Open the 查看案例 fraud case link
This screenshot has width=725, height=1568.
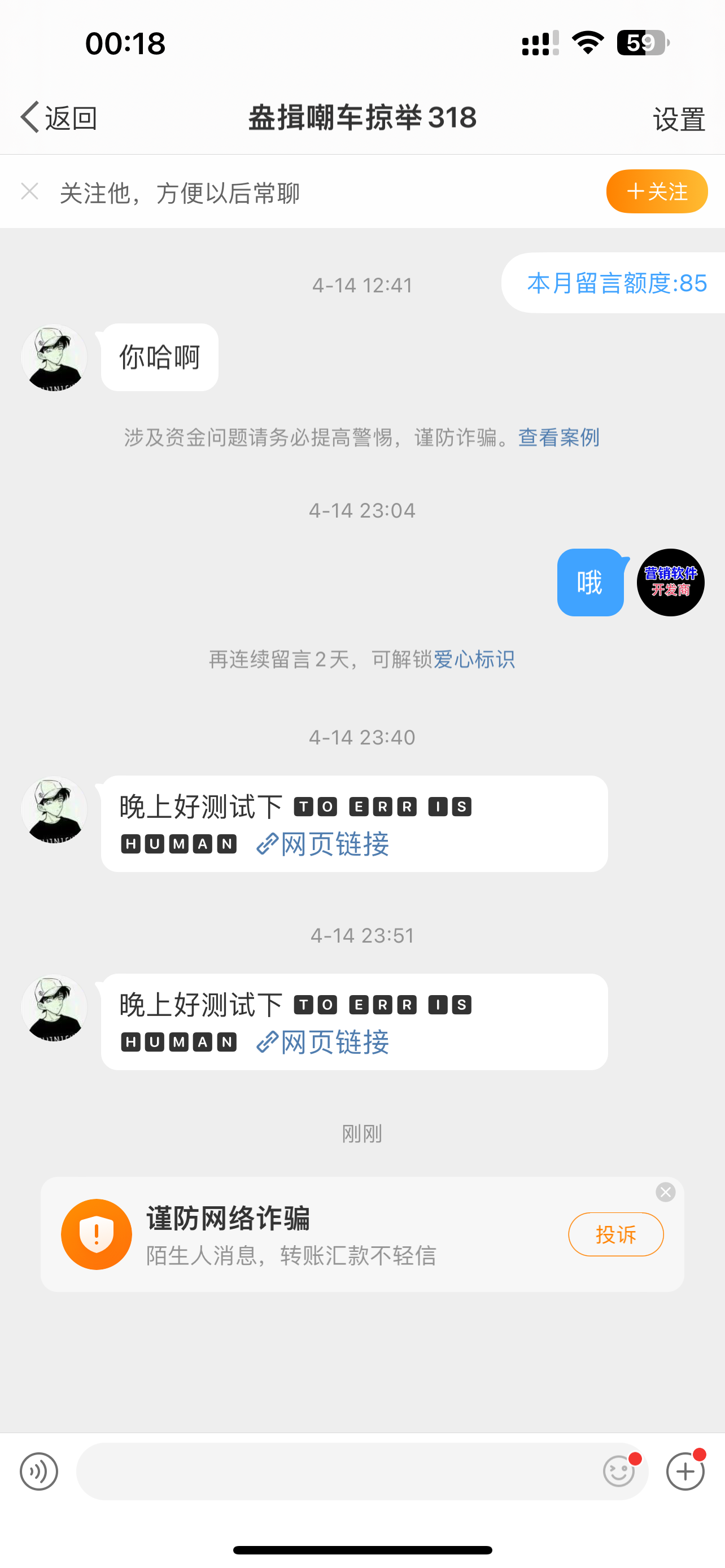558,437
